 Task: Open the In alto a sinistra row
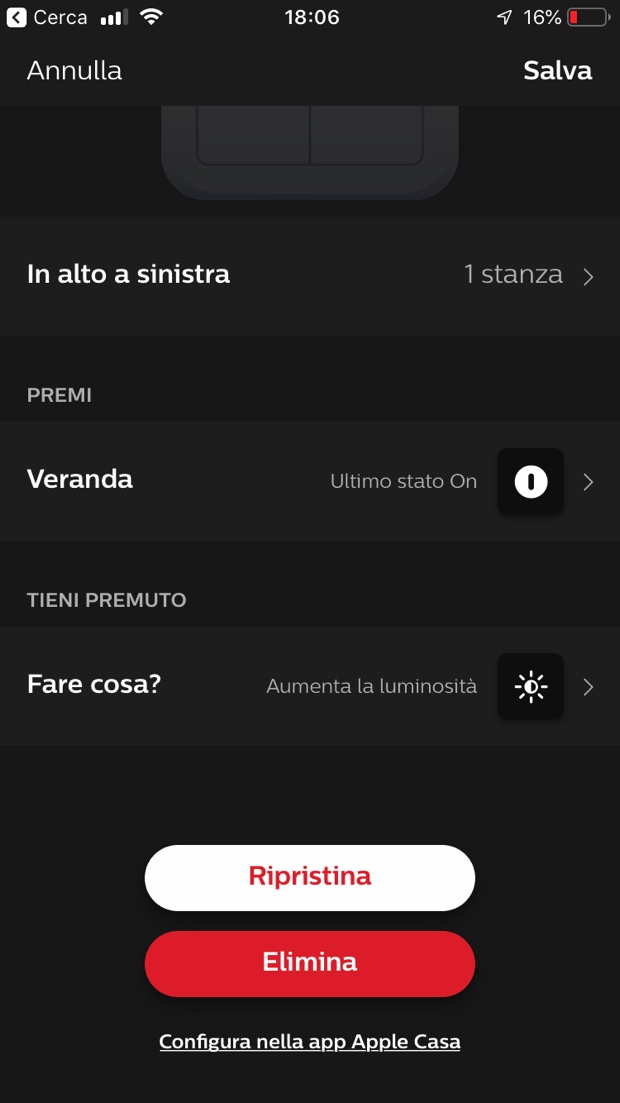pos(310,275)
